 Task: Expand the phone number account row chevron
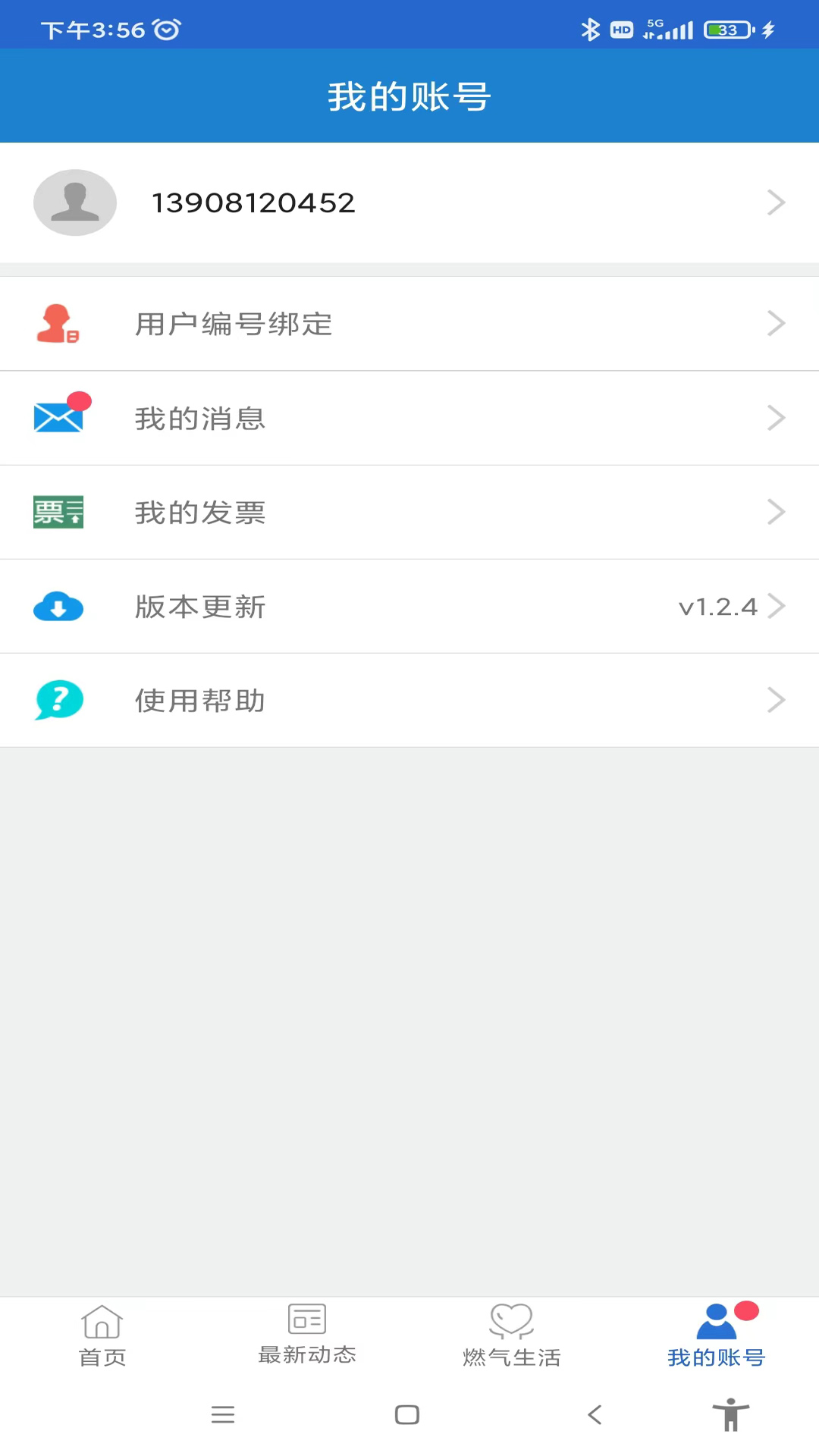(776, 202)
